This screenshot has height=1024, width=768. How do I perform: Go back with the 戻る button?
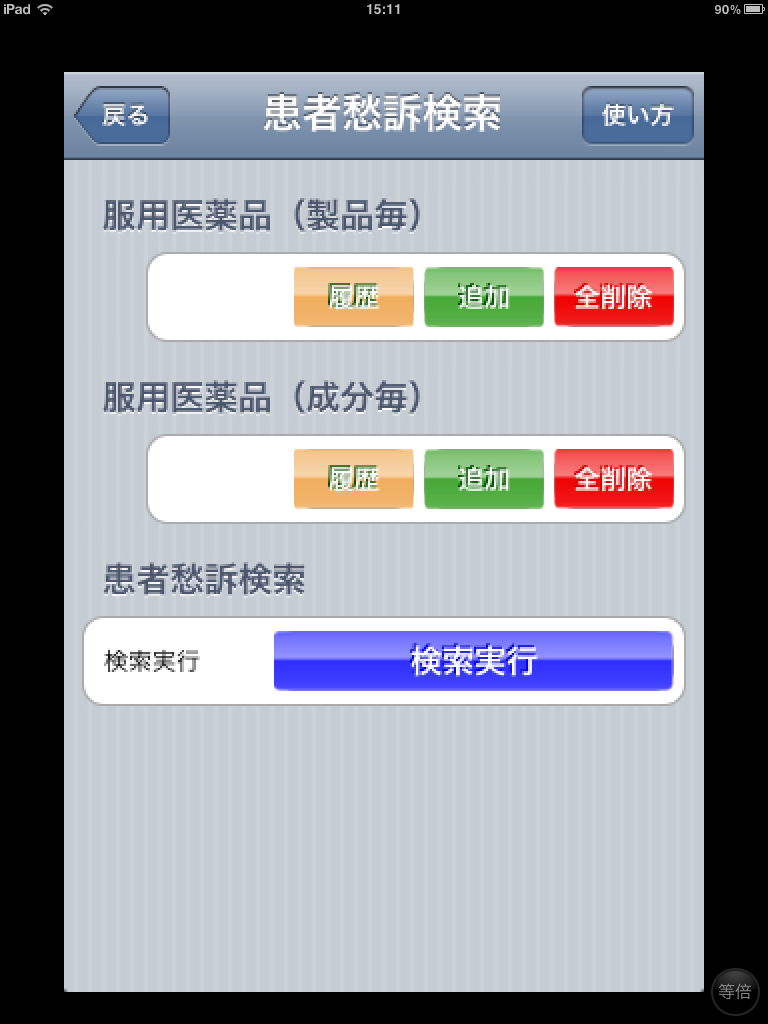(x=123, y=116)
